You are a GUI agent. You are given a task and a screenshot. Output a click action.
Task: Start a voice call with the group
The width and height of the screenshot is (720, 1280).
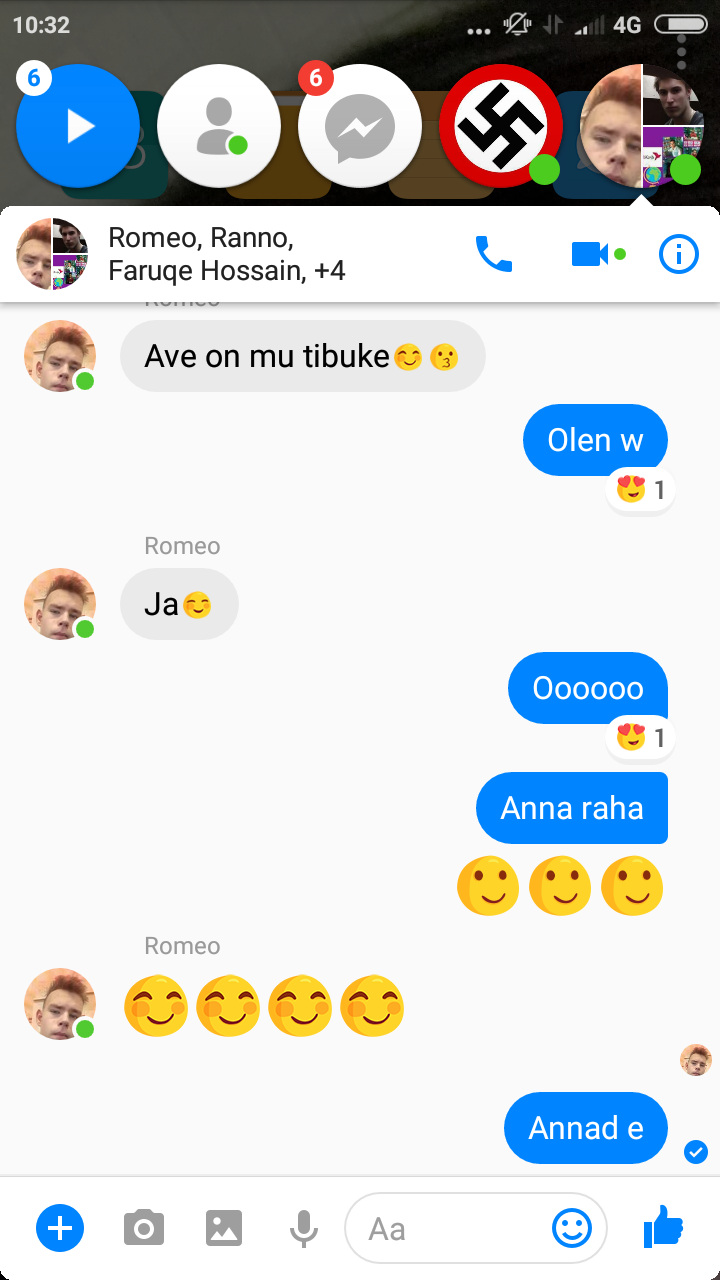tap(493, 254)
